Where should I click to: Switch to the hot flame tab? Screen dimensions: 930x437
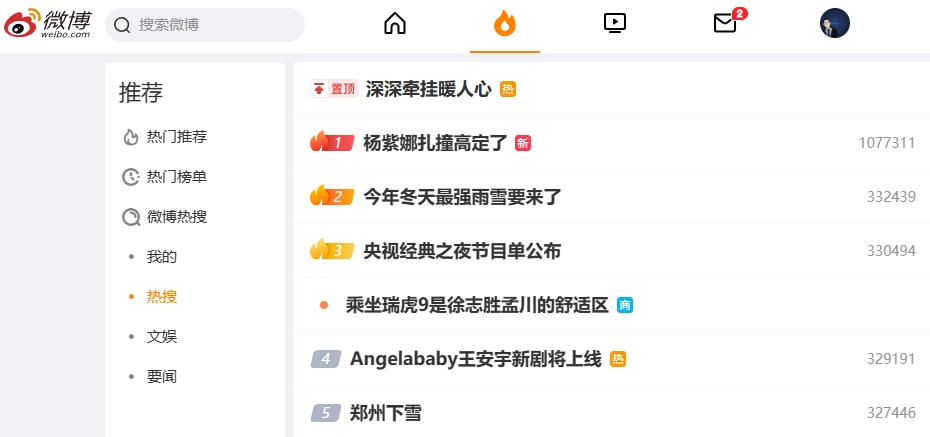[505, 23]
